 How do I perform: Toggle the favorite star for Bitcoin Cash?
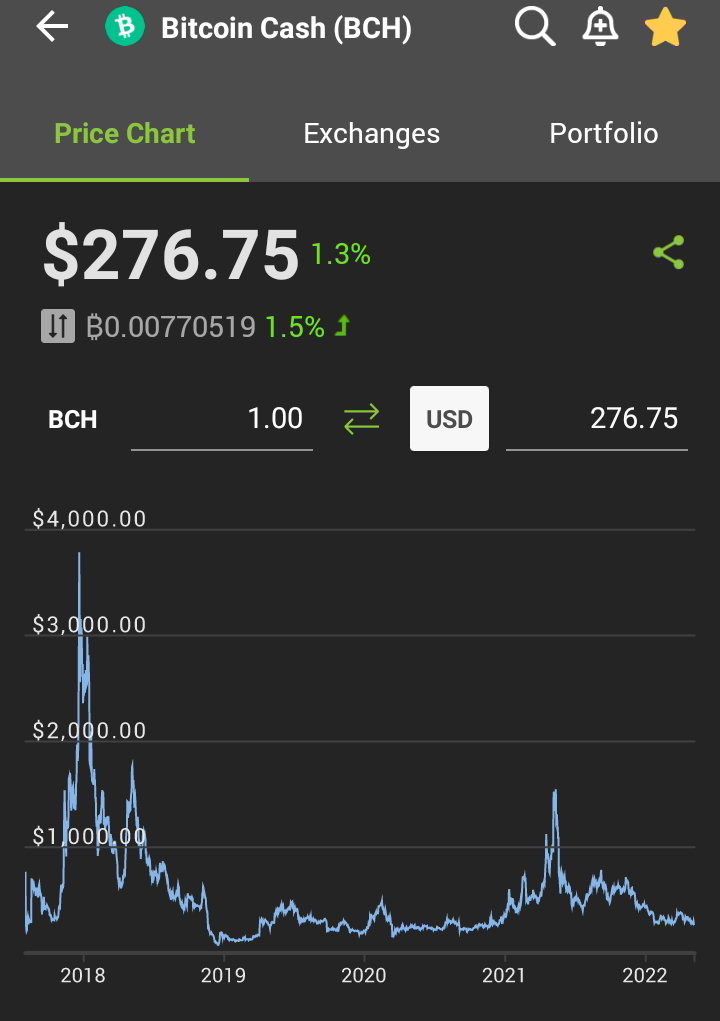pyautogui.click(x=665, y=27)
